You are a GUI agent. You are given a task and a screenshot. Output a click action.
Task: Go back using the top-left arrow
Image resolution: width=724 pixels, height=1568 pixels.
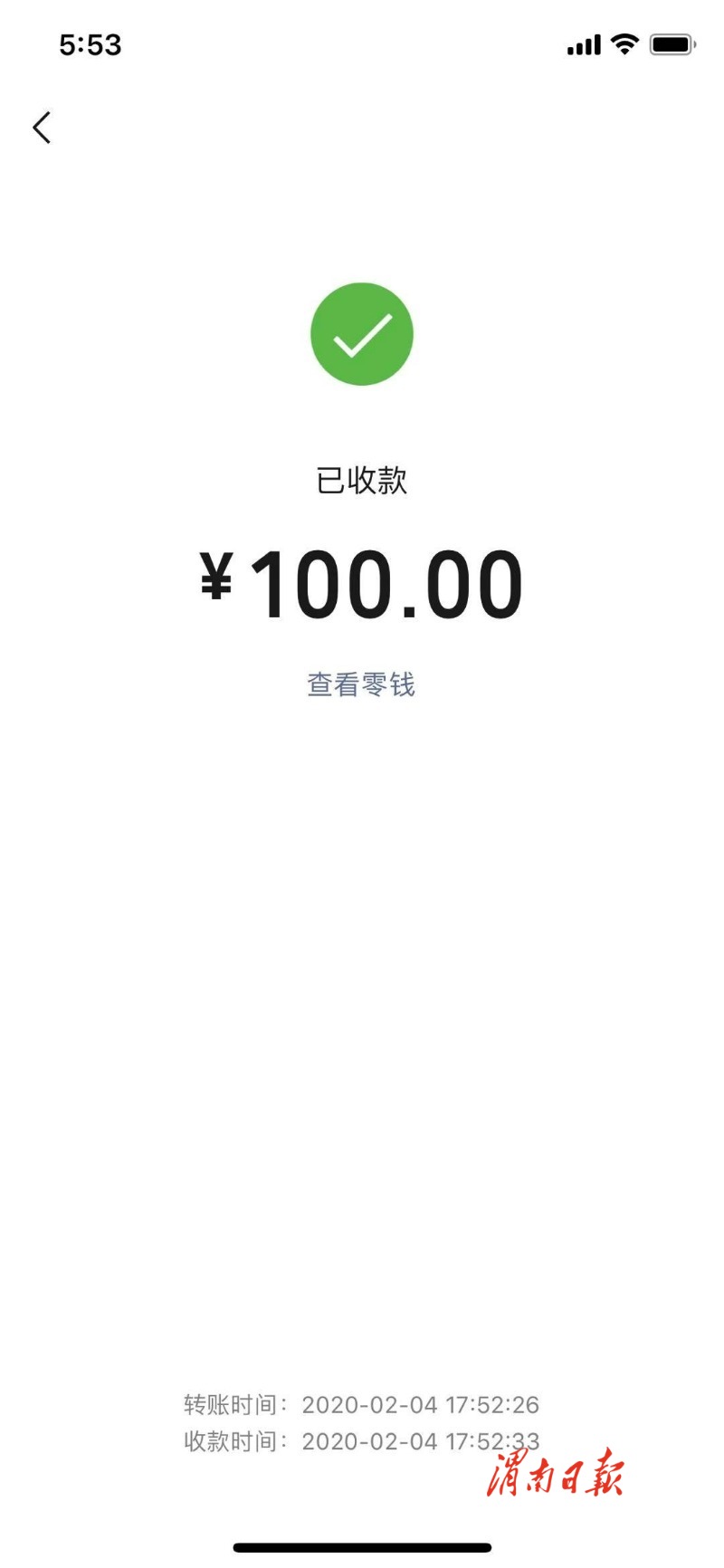pos(42,128)
